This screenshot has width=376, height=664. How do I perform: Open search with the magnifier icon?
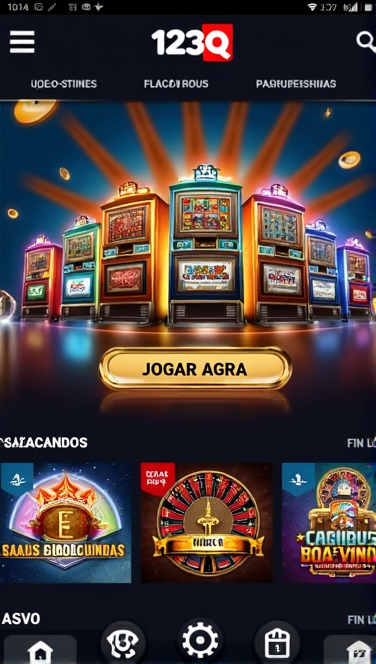coord(366,42)
